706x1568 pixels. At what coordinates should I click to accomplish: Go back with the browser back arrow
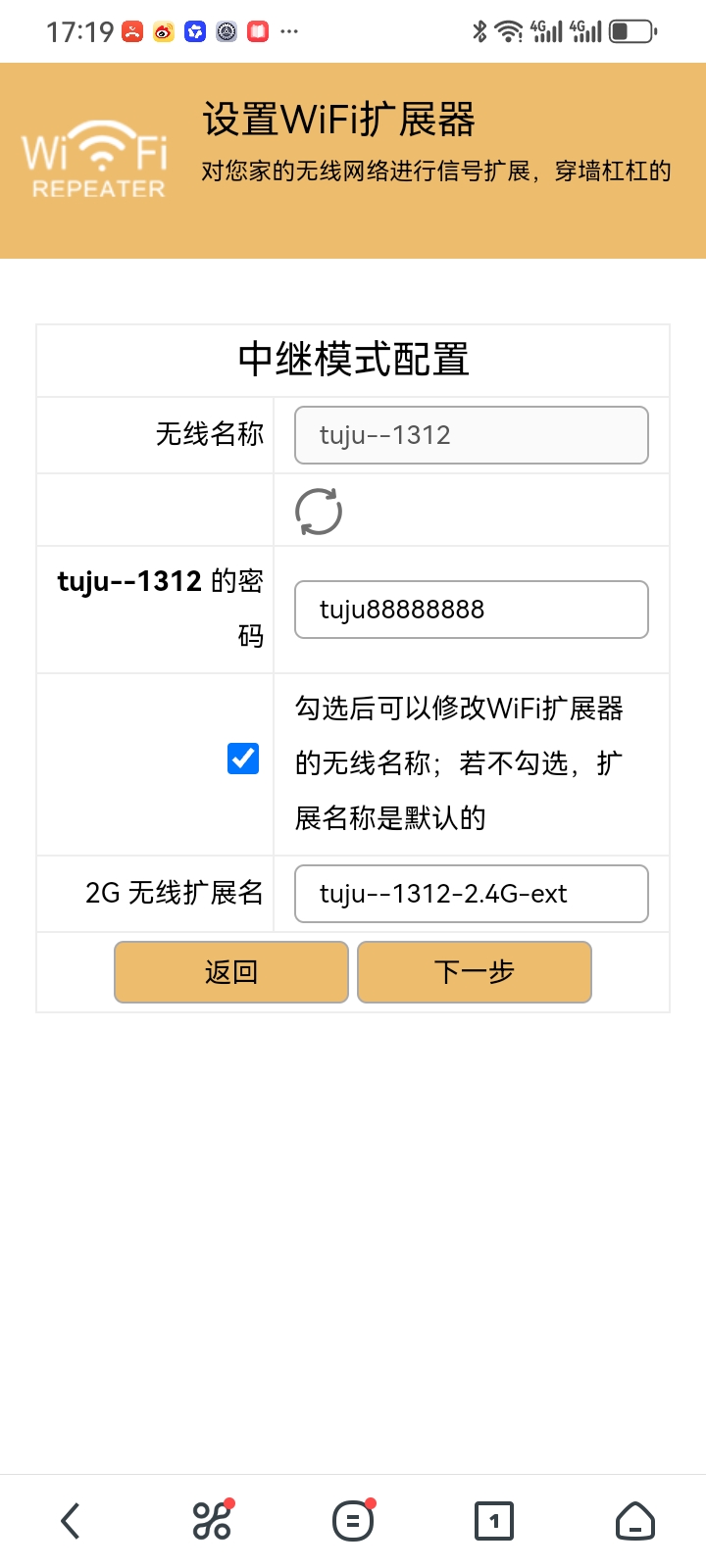point(71,1521)
